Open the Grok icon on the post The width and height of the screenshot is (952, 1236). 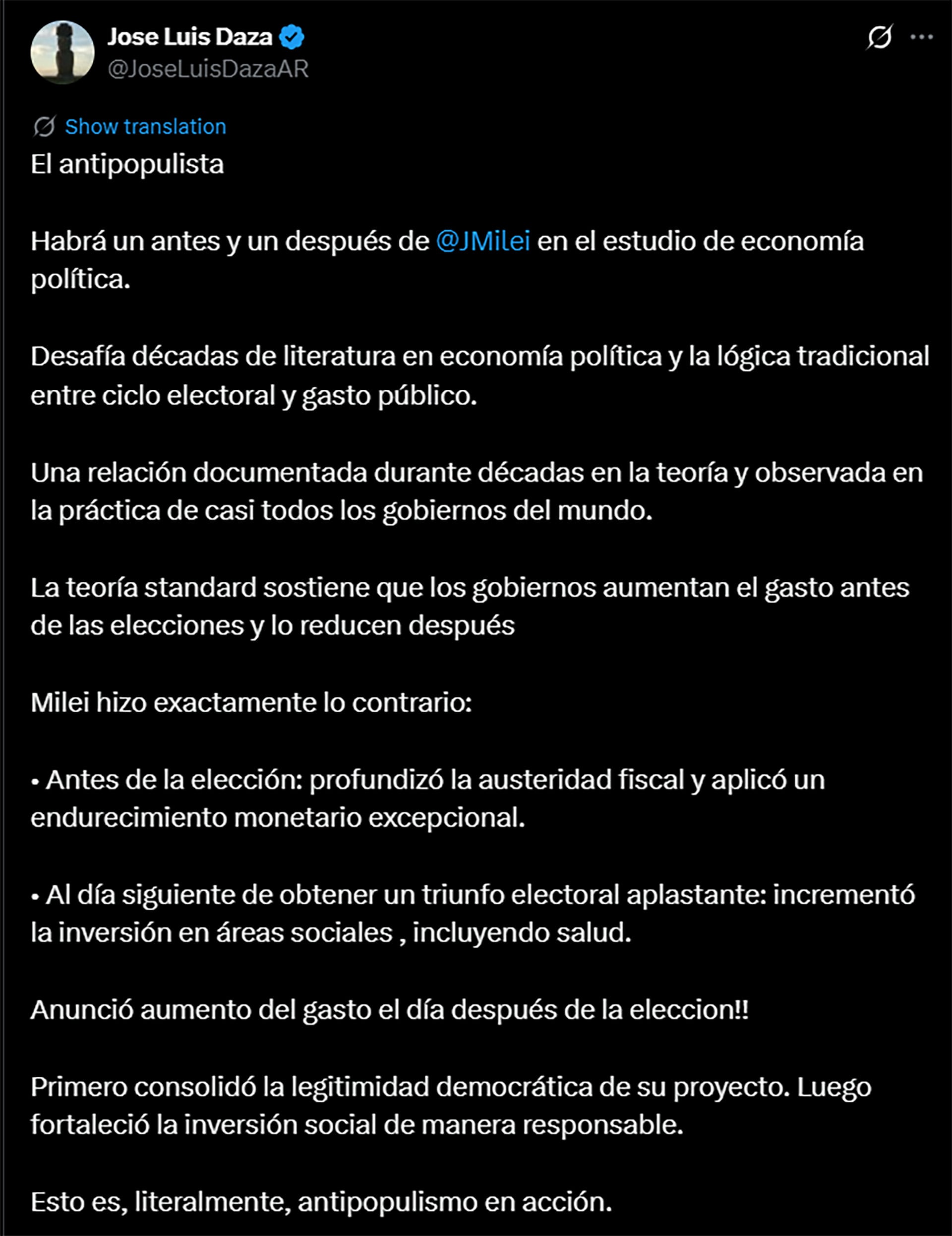pyautogui.click(x=879, y=37)
